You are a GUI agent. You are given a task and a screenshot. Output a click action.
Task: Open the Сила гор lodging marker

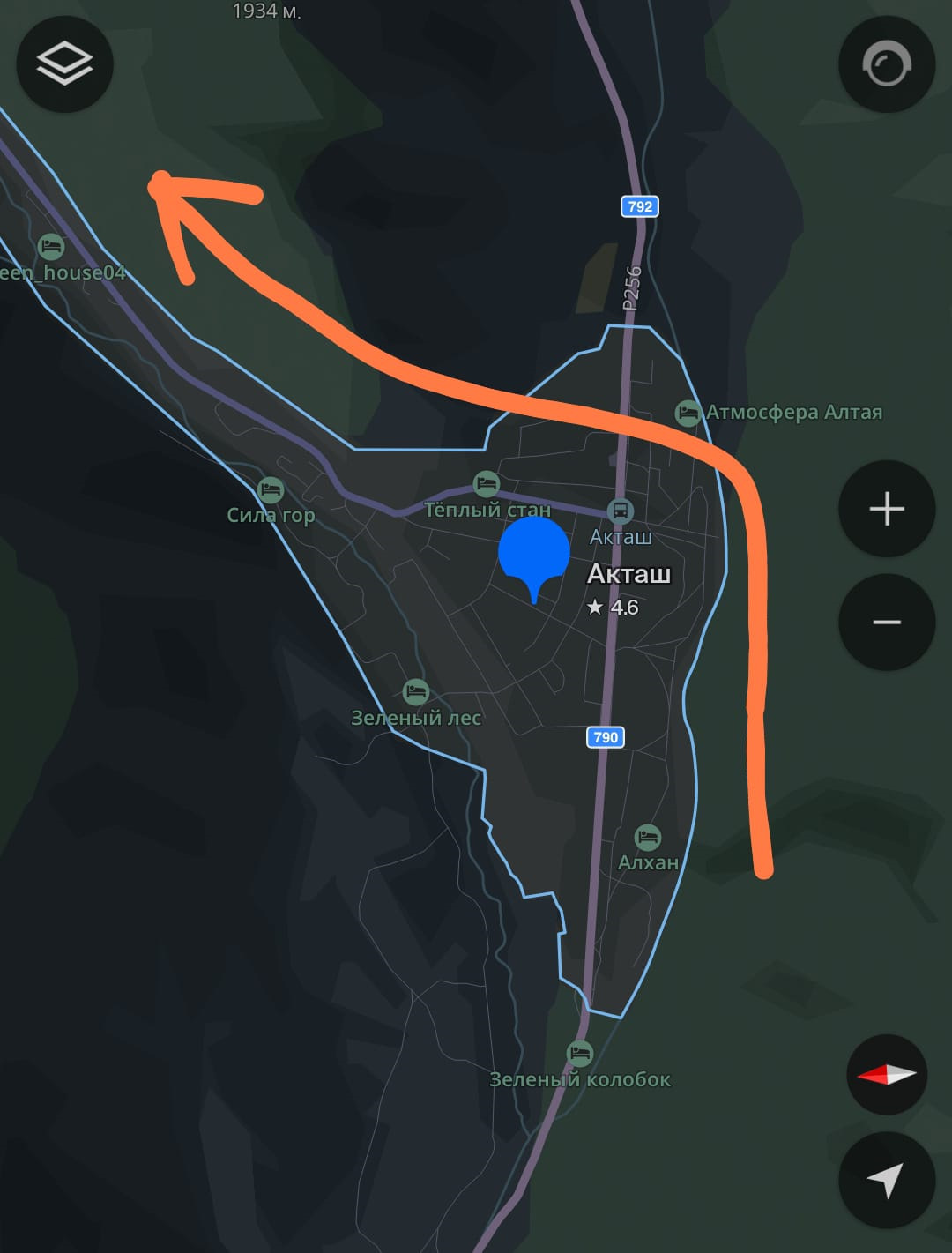[x=270, y=489]
